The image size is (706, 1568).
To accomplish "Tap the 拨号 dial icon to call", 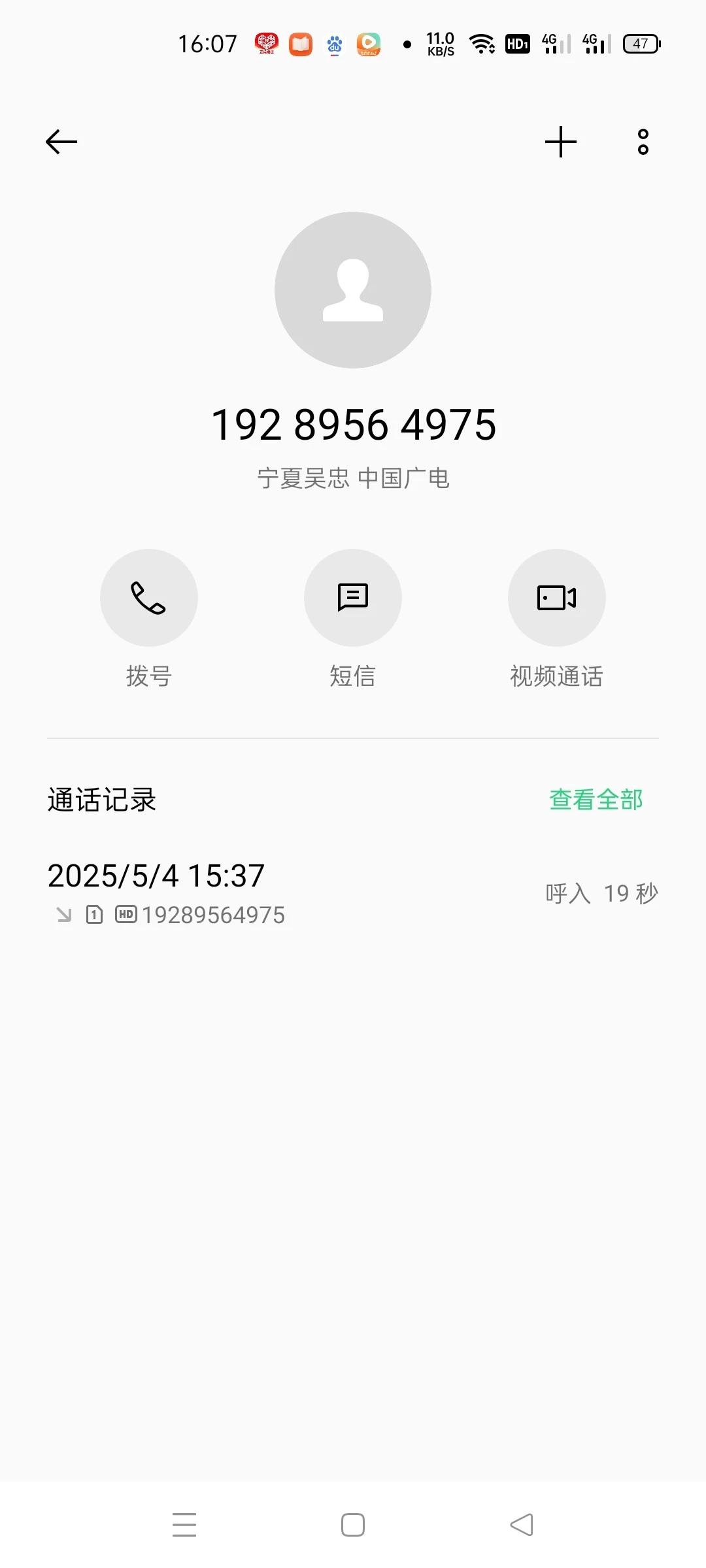I will tap(149, 597).
